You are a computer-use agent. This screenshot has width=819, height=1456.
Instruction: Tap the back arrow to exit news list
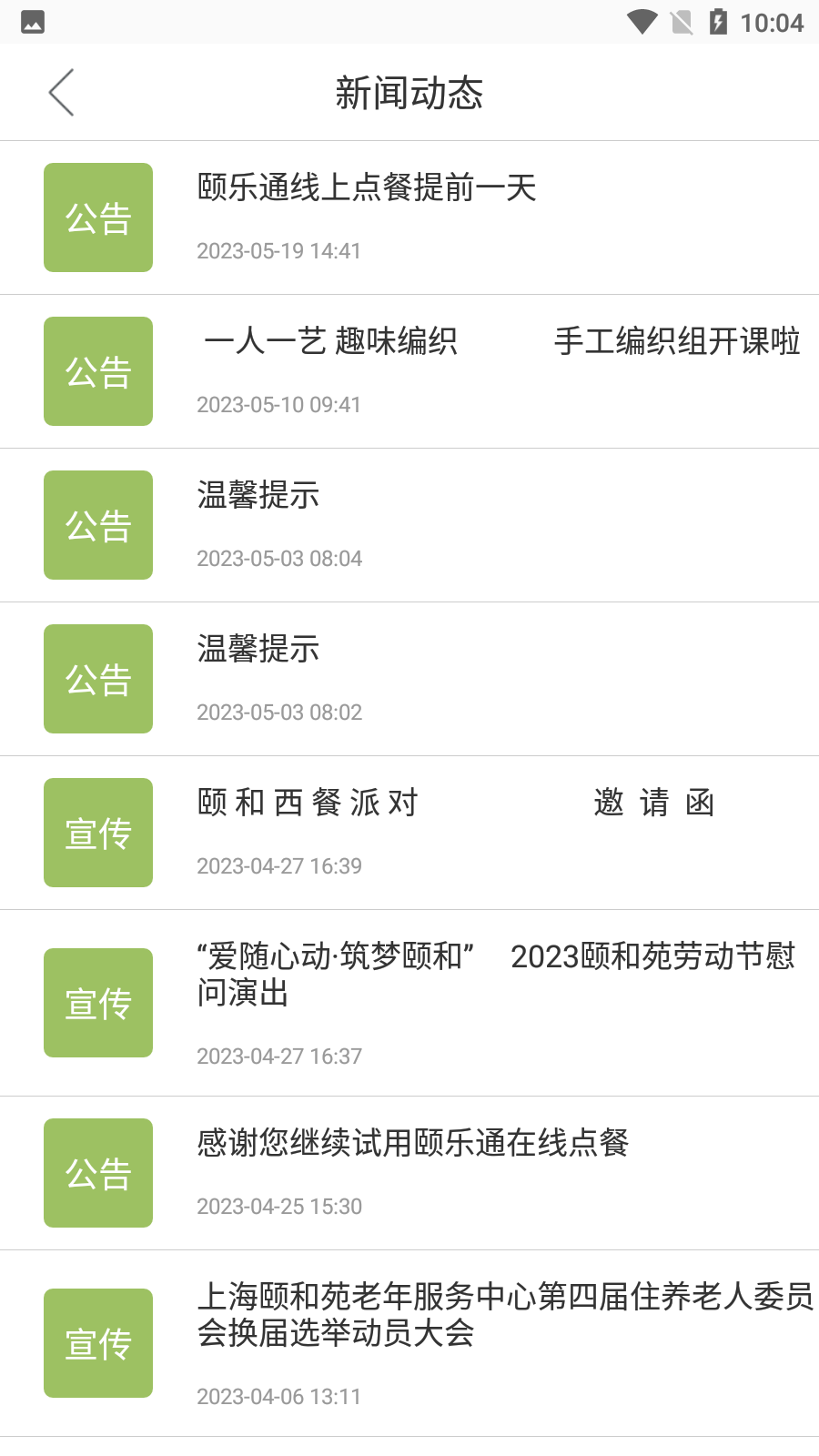[x=61, y=92]
